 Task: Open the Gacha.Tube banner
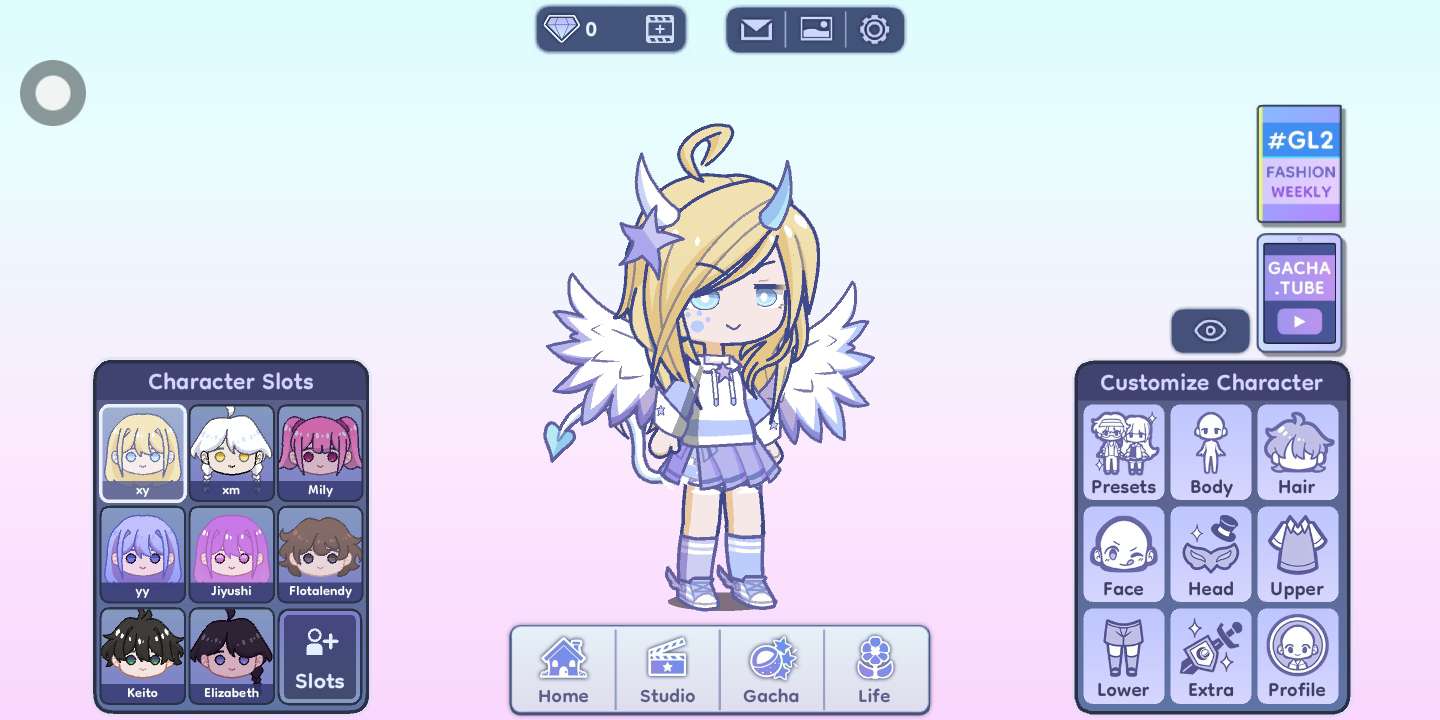click(x=1299, y=294)
